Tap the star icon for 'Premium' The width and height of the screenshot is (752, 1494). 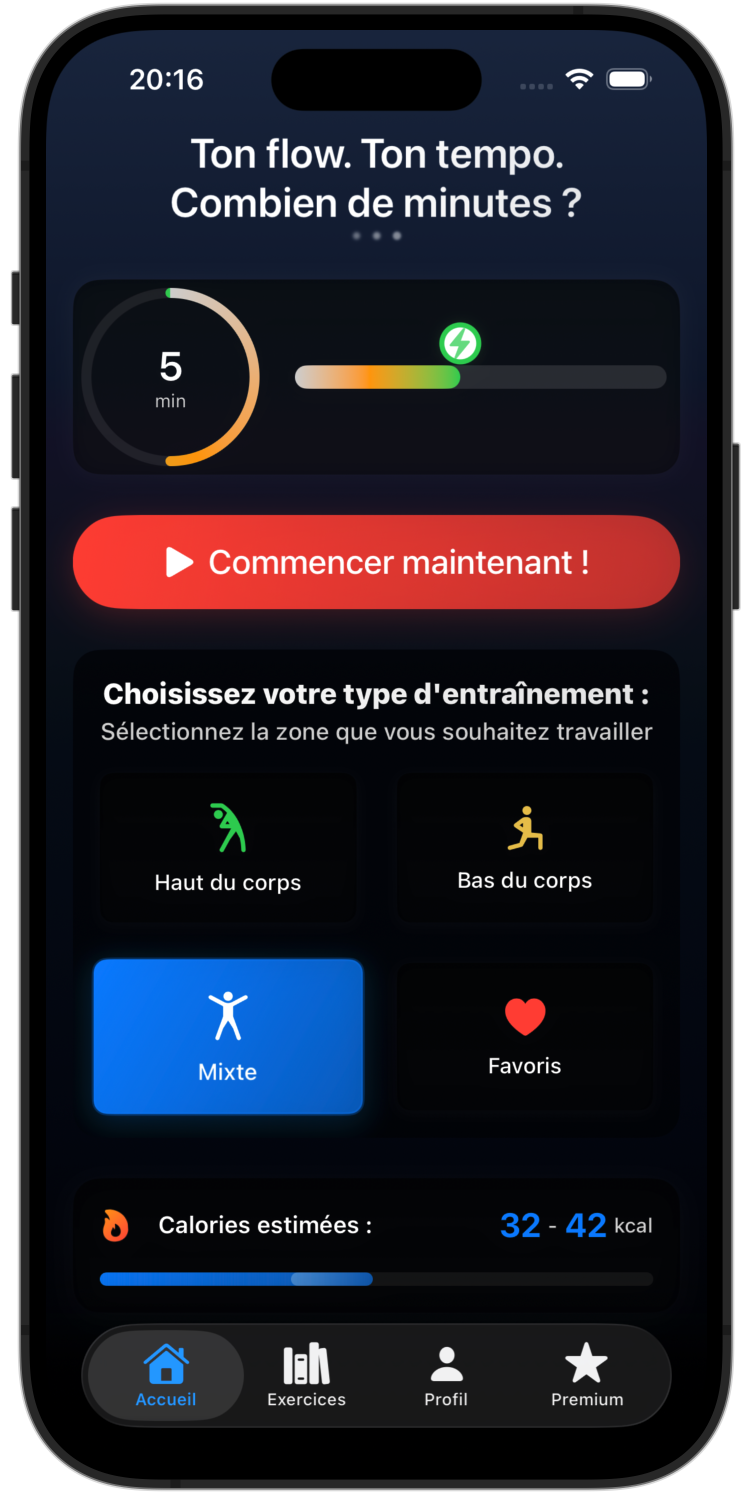586,1359
